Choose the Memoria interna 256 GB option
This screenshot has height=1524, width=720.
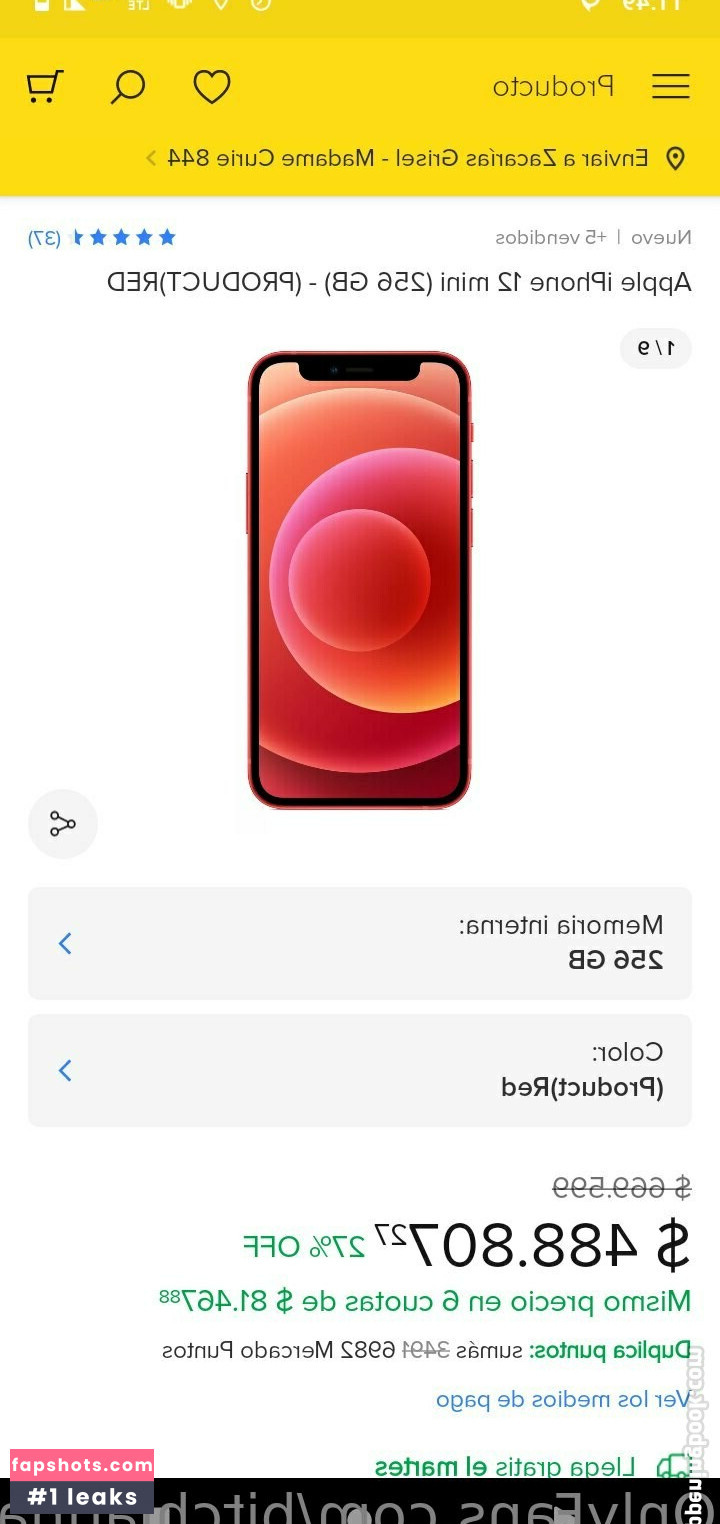click(360, 943)
